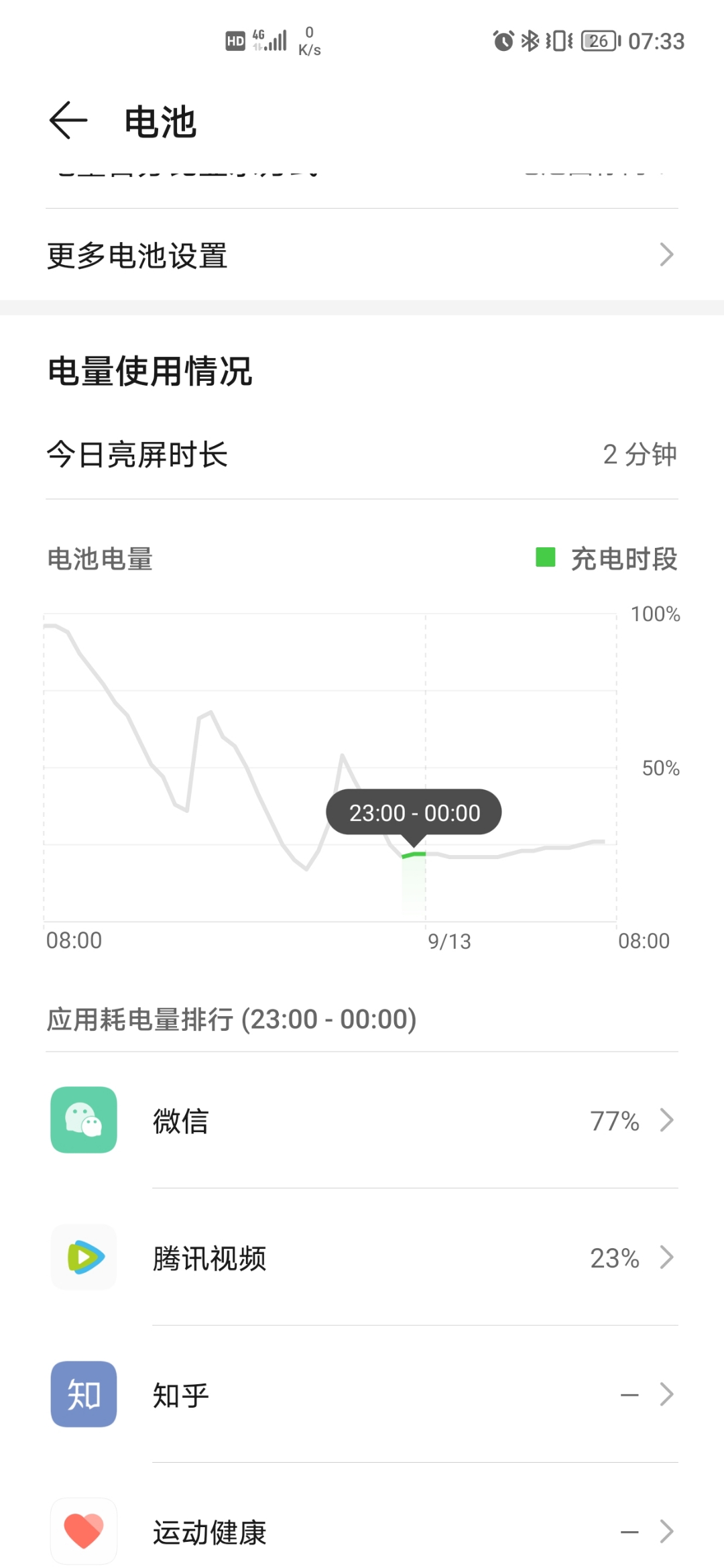Open 知乎 battery usage details
Image resolution: width=724 pixels, height=1568 pixels.
coord(362,1394)
